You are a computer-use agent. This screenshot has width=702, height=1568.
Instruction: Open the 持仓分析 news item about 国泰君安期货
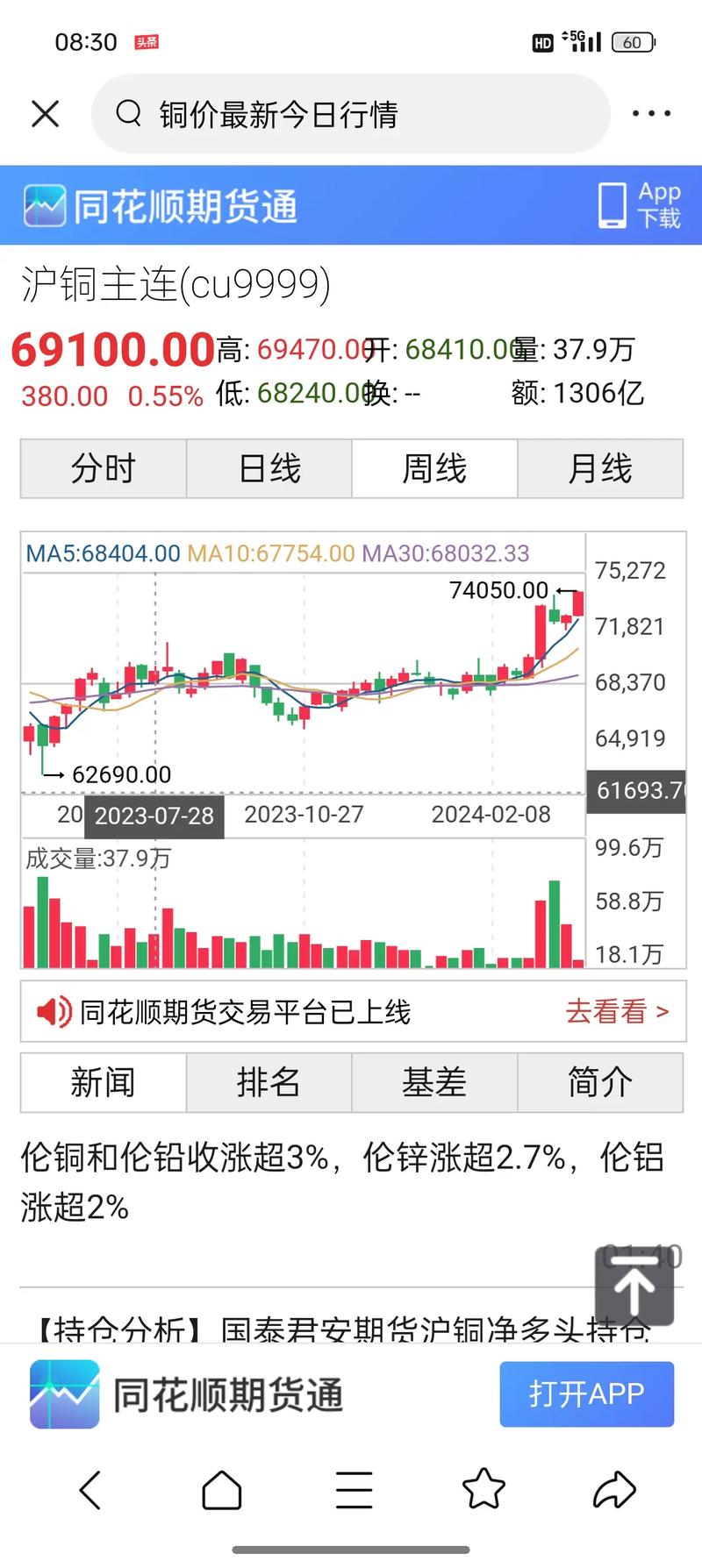pyautogui.click(x=342, y=1329)
